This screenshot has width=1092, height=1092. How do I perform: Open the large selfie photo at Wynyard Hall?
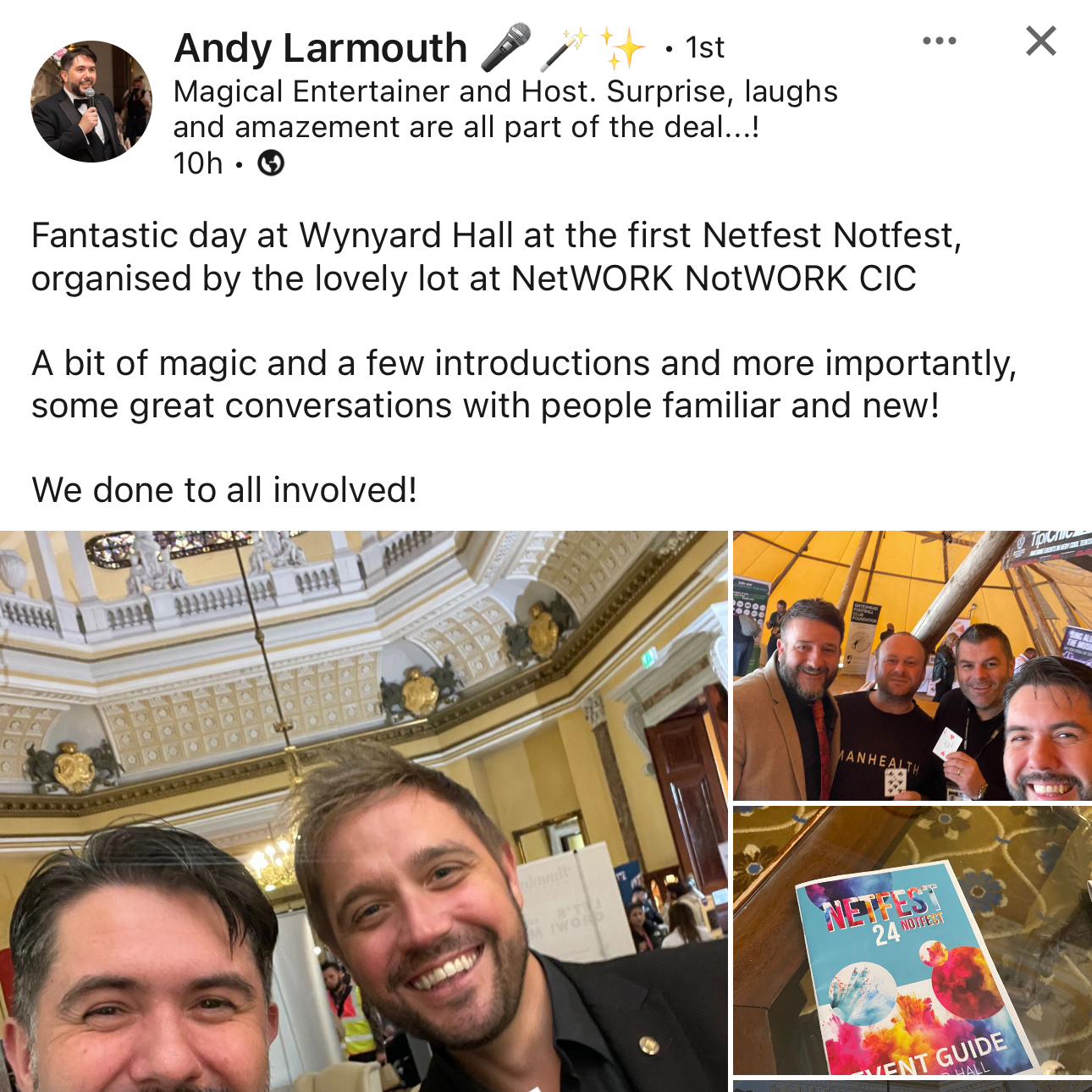[364, 810]
